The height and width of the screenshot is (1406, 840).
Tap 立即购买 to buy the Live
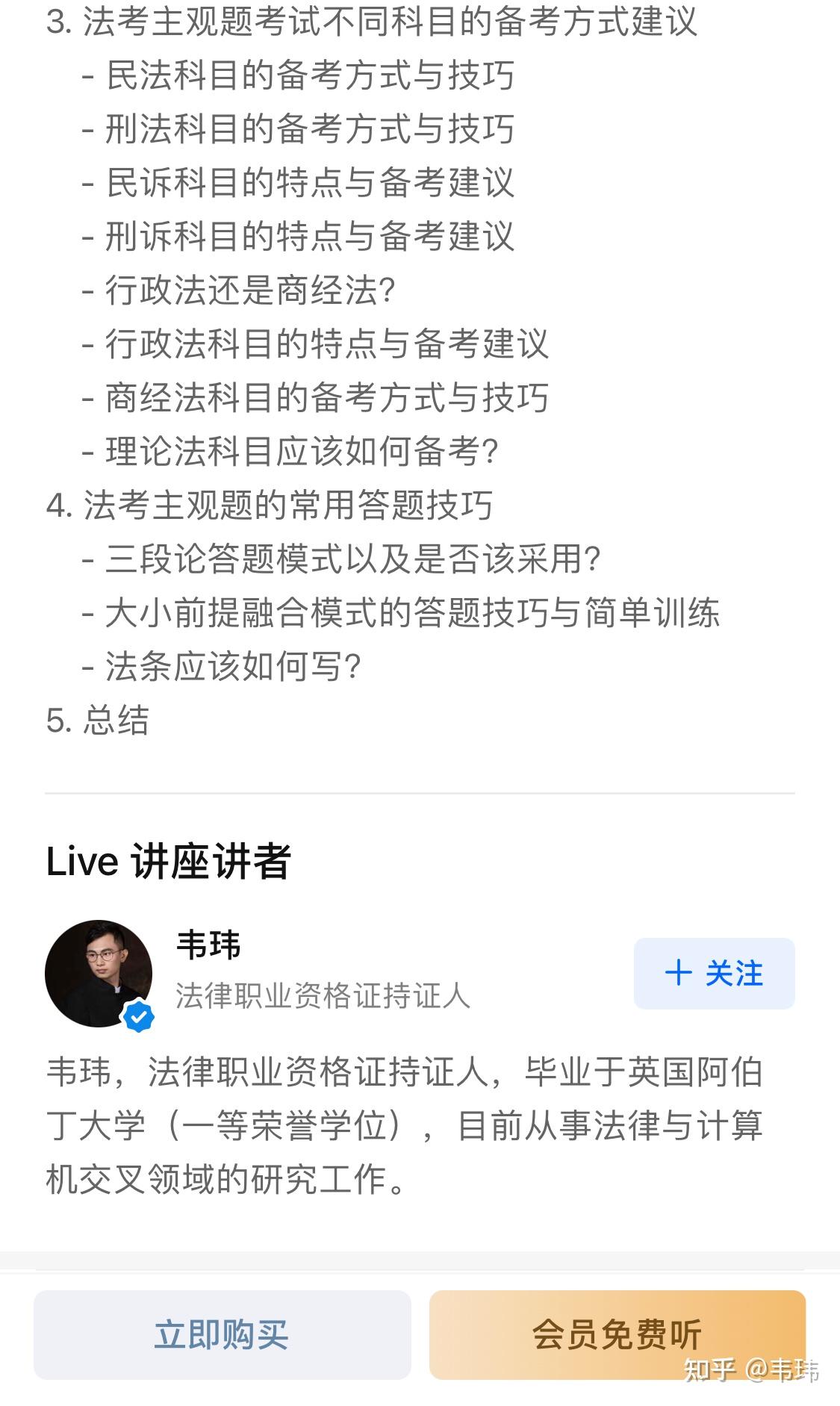coord(222,1334)
